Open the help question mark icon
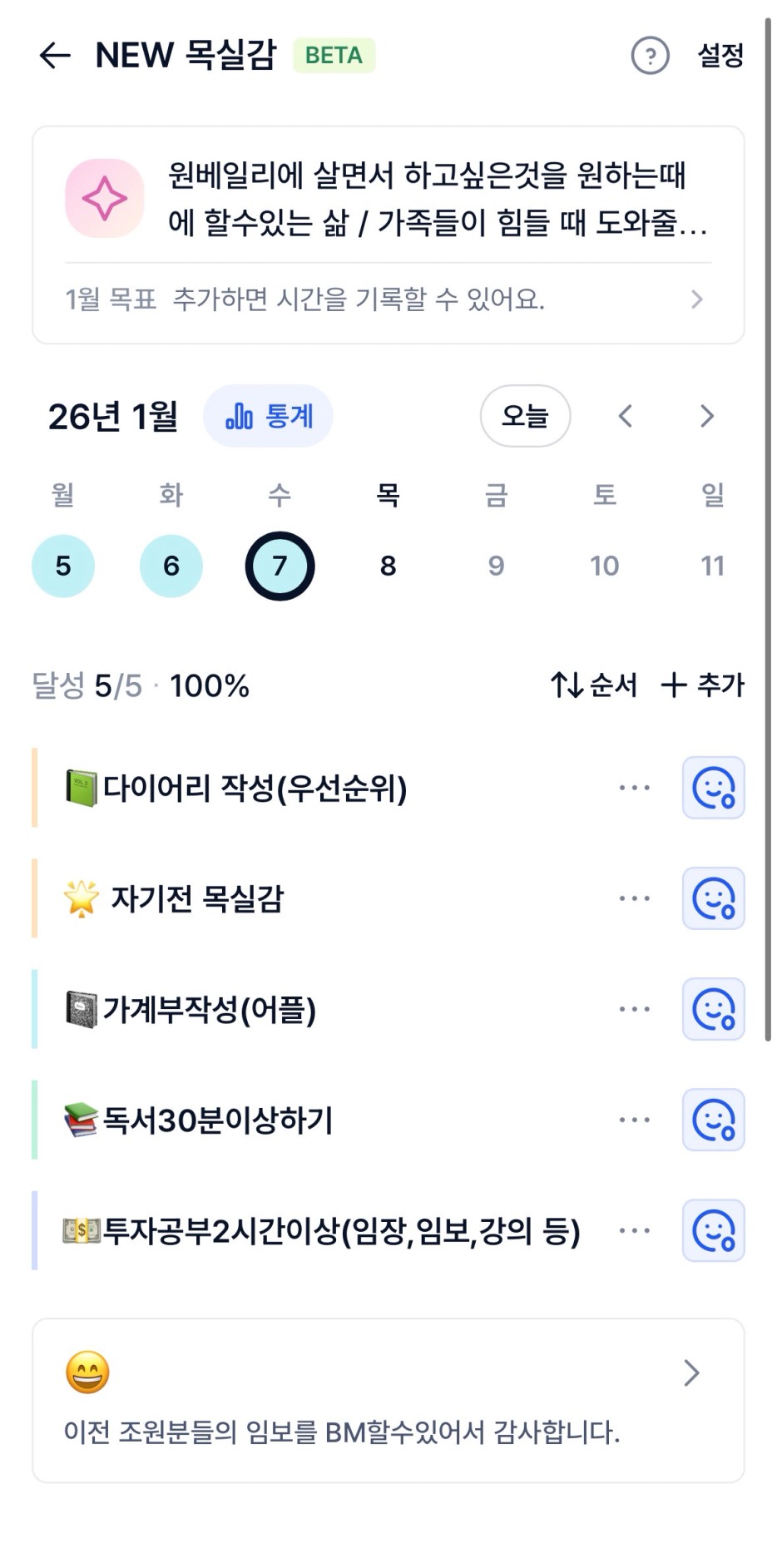The image size is (777, 1568). (x=650, y=57)
